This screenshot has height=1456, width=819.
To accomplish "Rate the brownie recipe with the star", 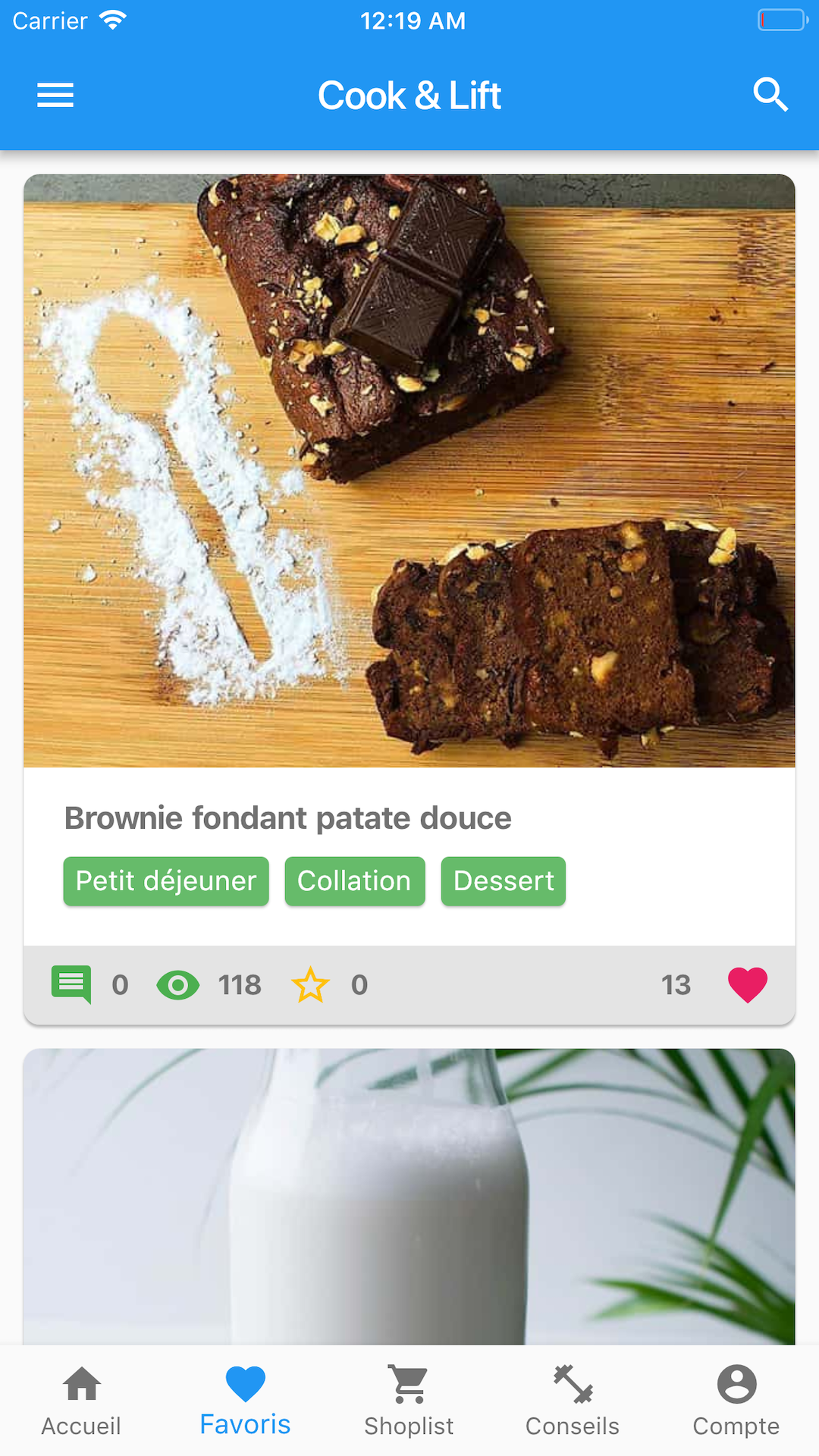I will [x=310, y=985].
